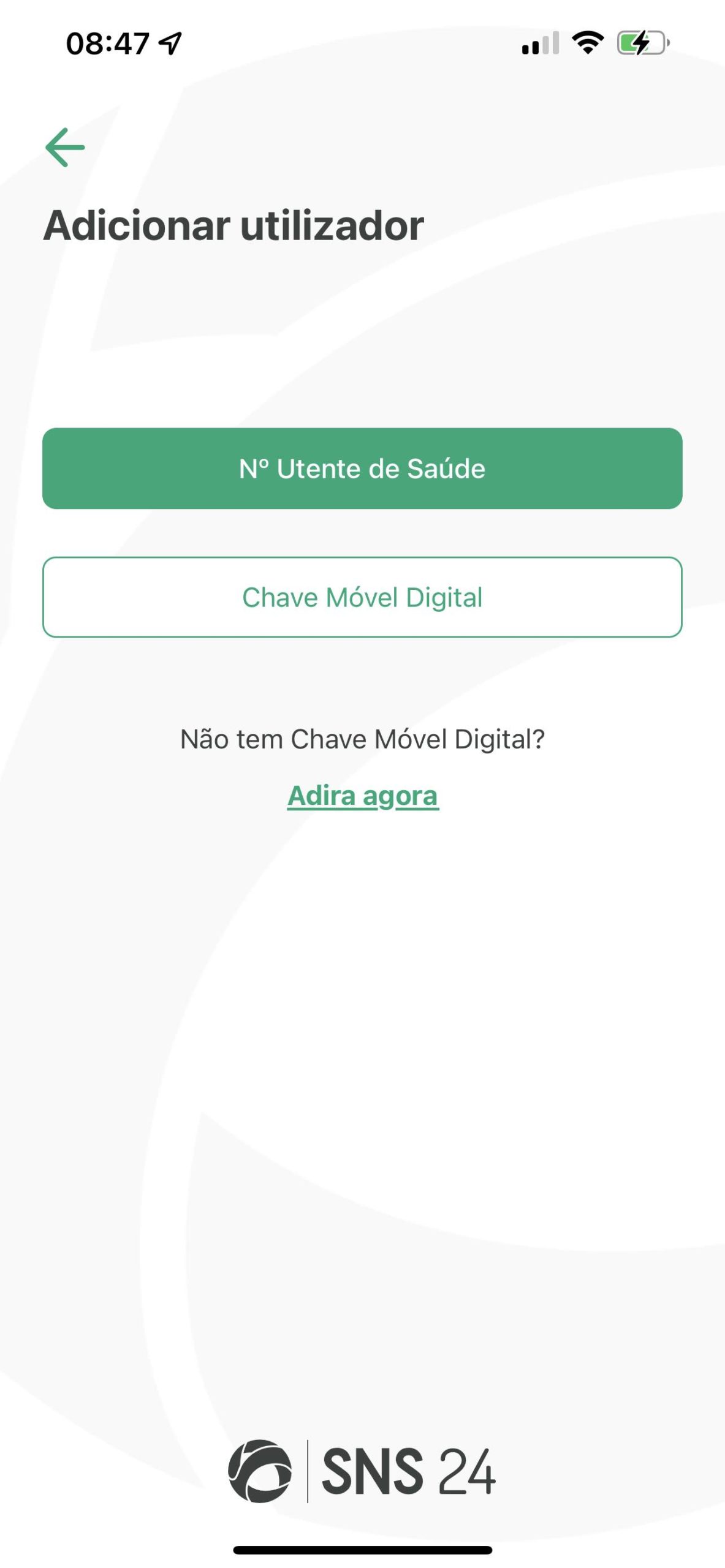
Task: Open the Adira agora link
Action: 363,796
